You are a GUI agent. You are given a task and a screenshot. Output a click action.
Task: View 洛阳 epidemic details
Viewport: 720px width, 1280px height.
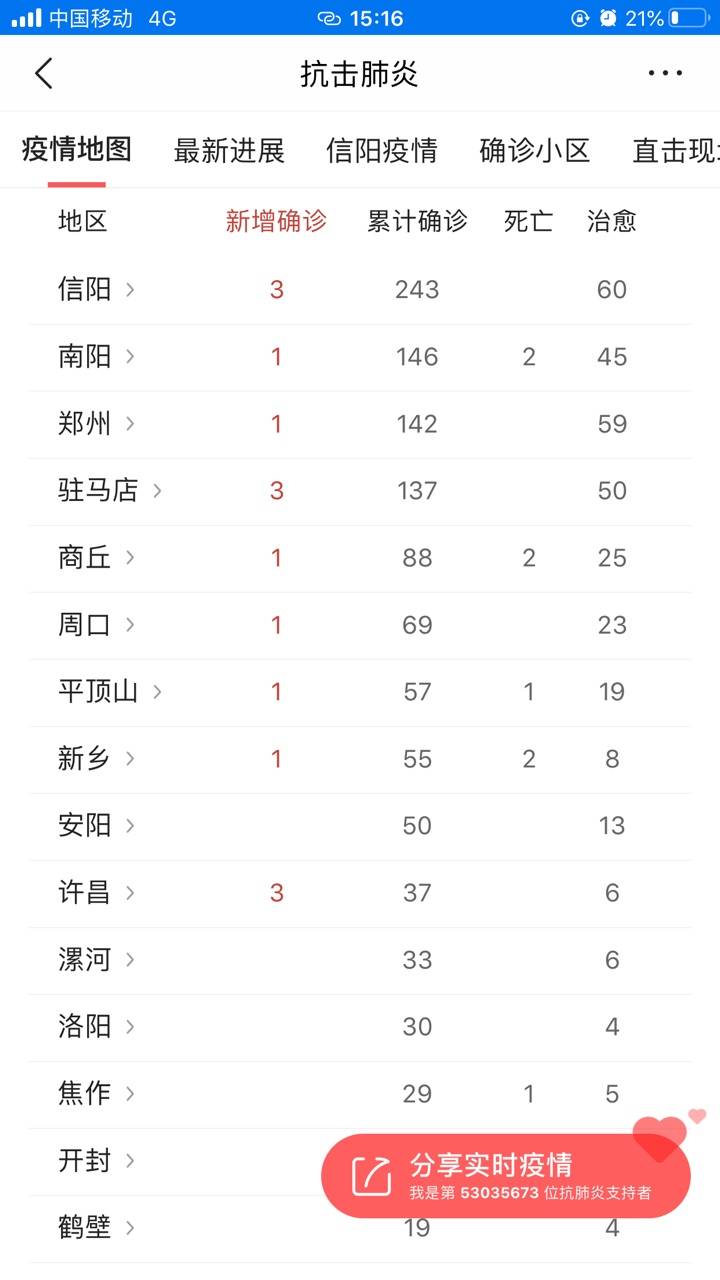pyautogui.click(x=360, y=1027)
